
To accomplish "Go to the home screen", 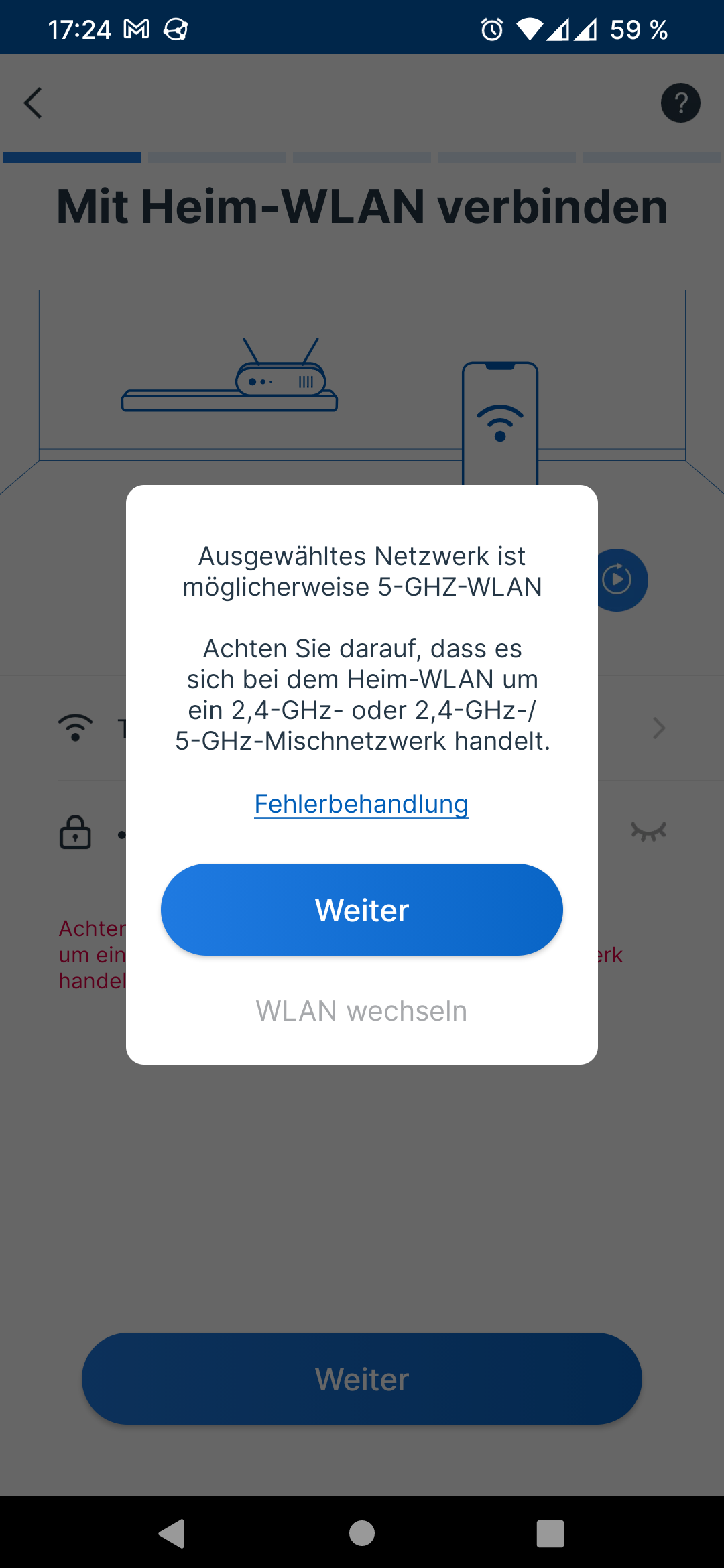I will (362, 1533).
